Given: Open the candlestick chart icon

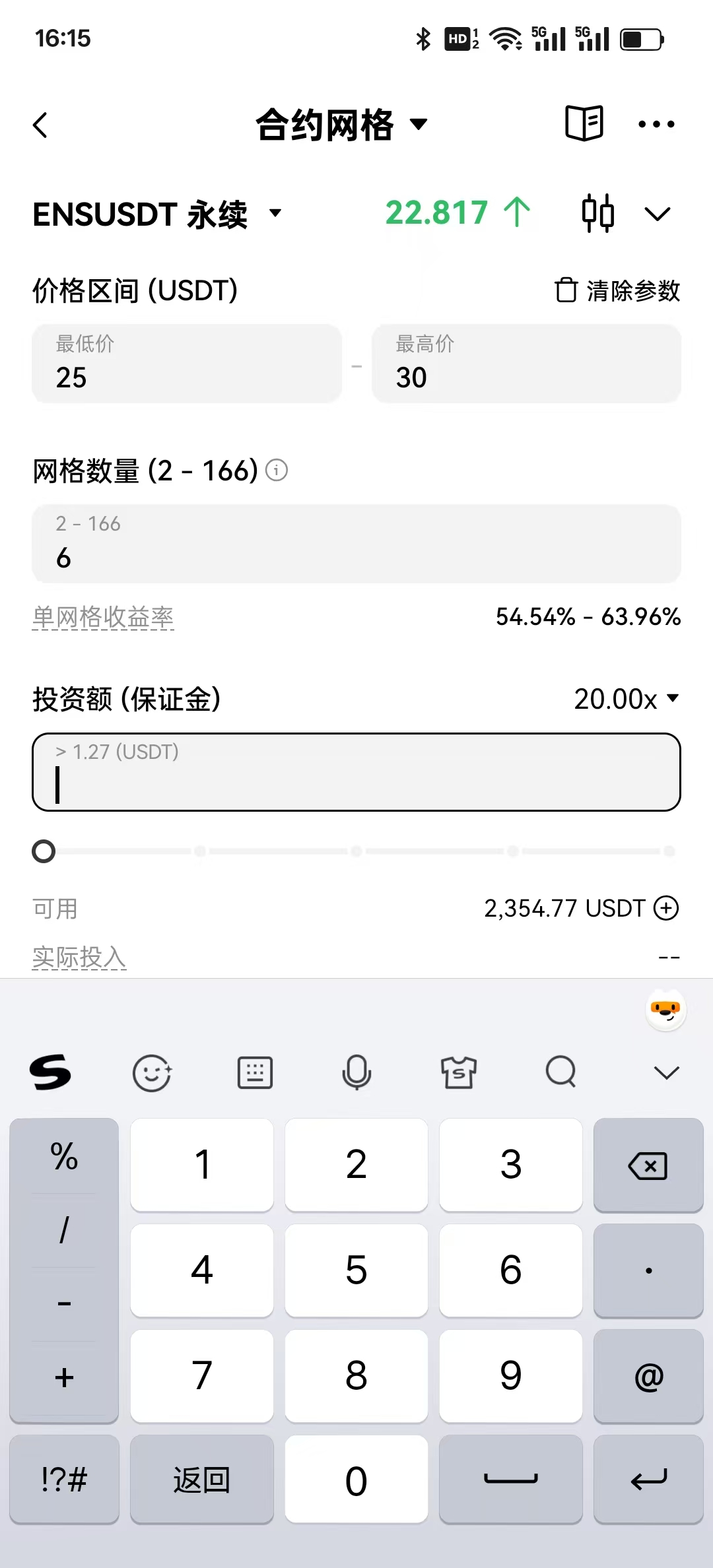Looking at the screenshot, I should [597, 213].
